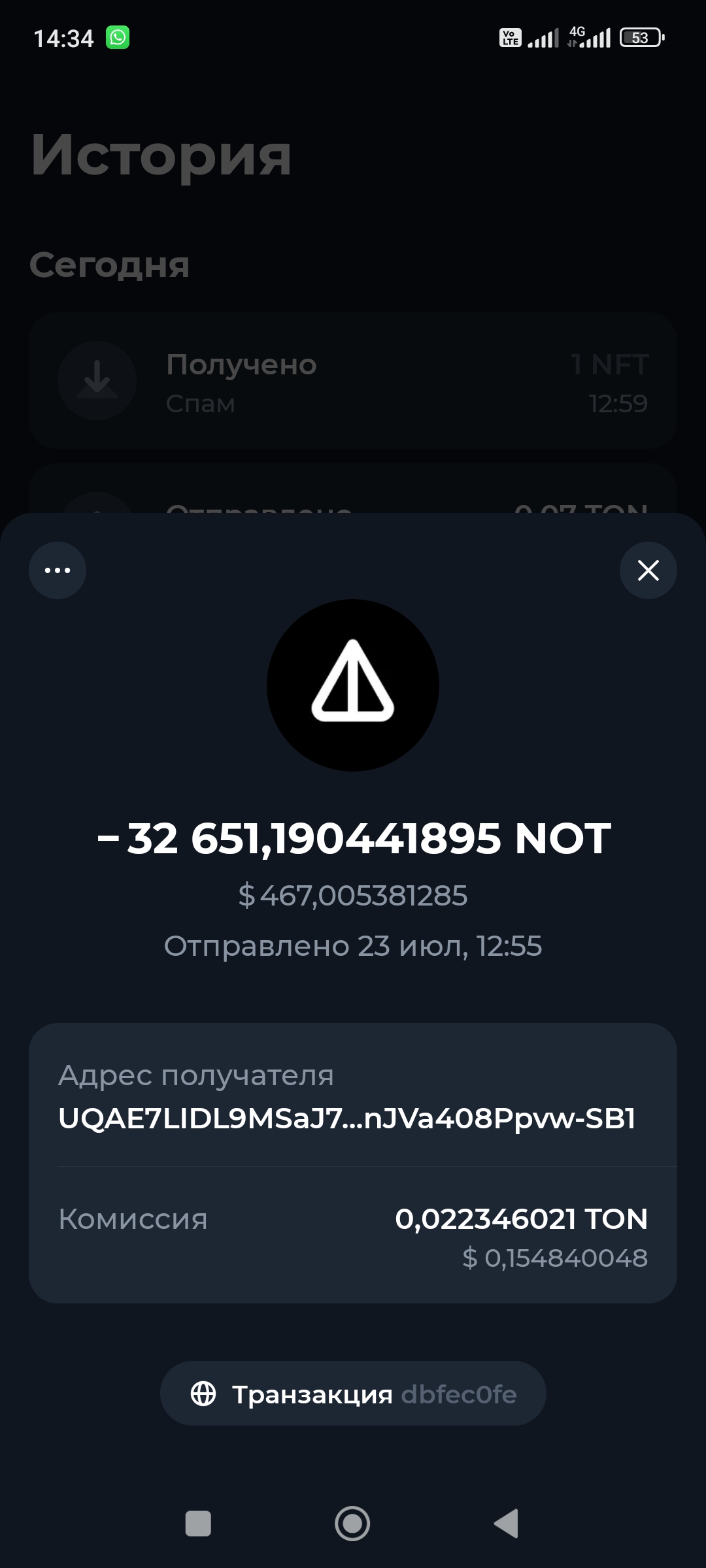Copy the recipient address UQAE7LIDL9MSaJ7

point(346,1118)
